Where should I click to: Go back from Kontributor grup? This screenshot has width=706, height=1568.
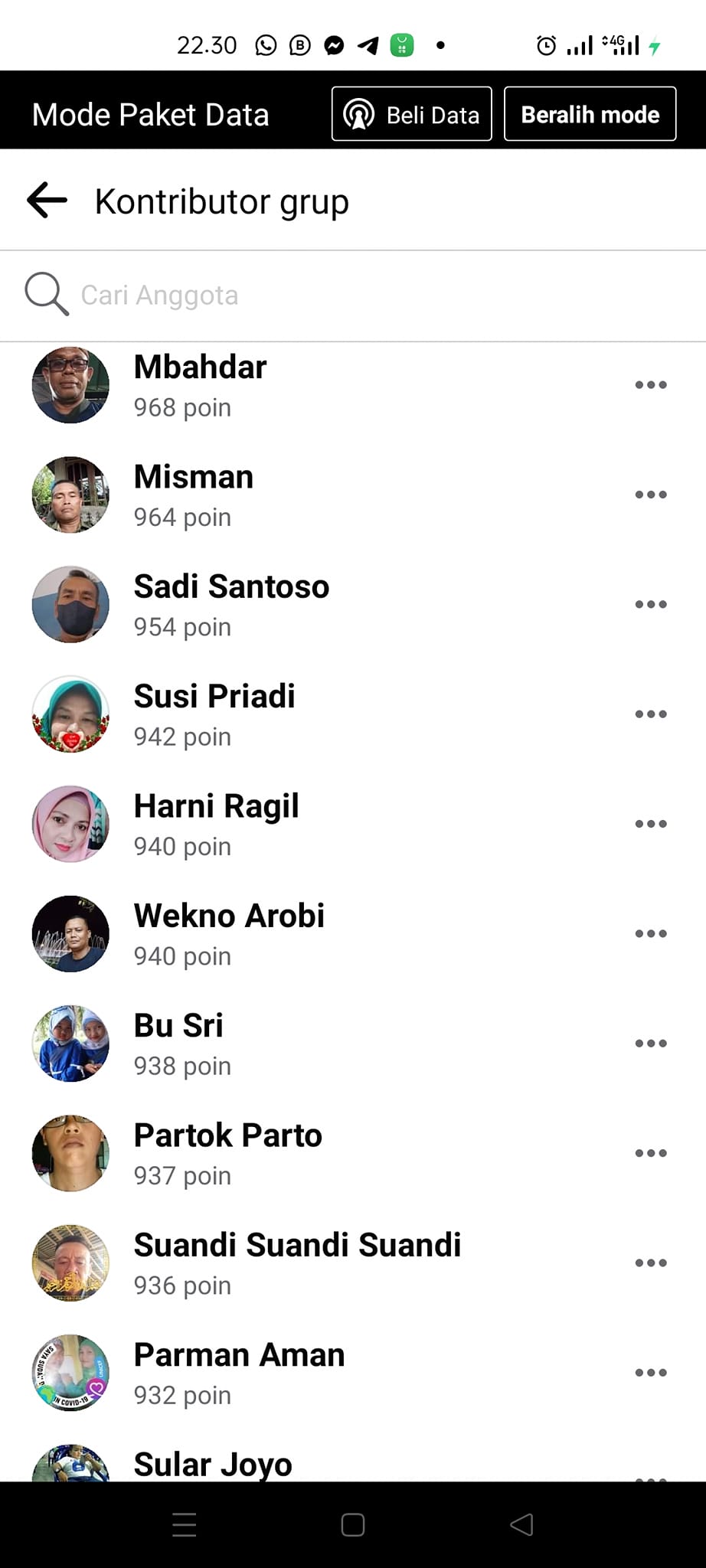tap(47, 201)
